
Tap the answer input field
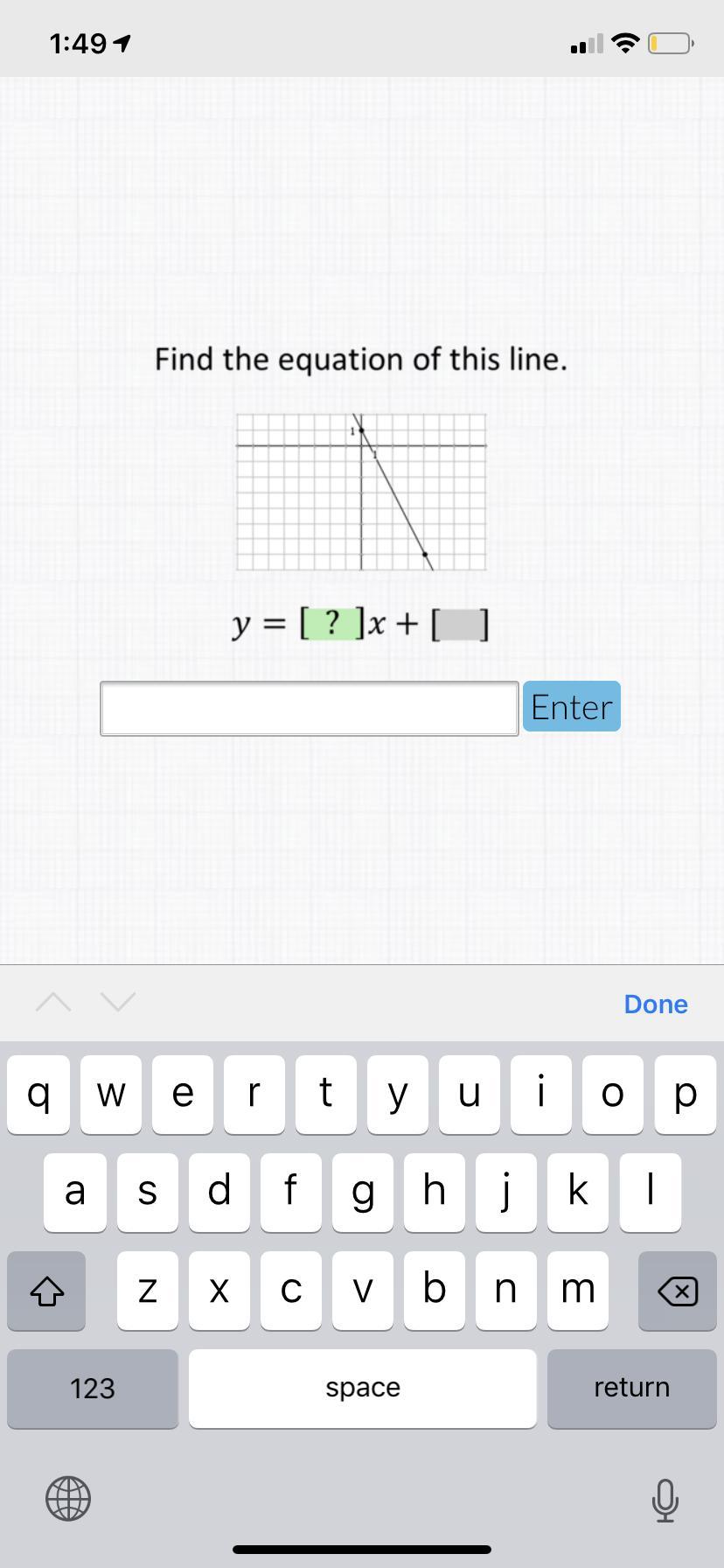(x=309, y=709)
